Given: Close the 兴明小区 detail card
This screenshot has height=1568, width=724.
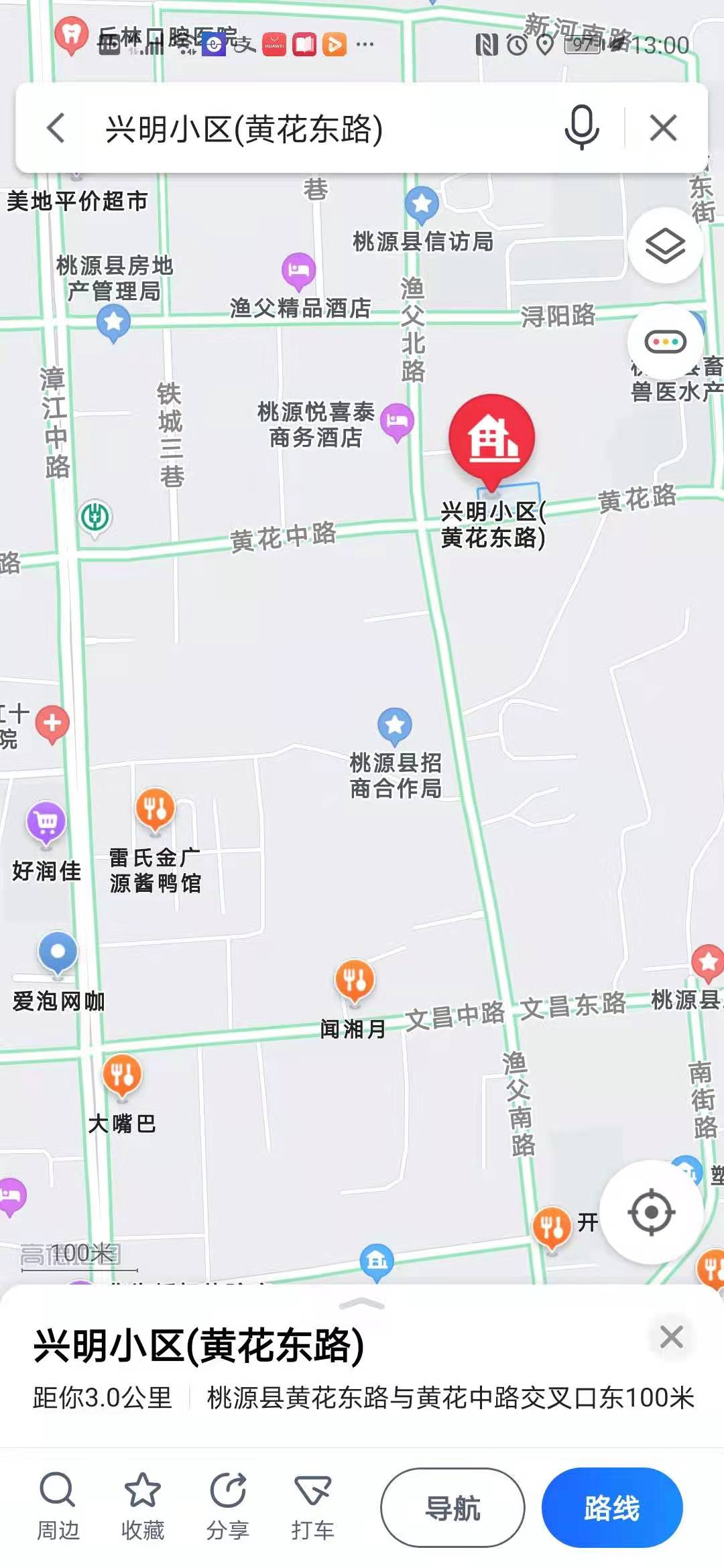Looking at the screenshot, I should click(671, 1337).
